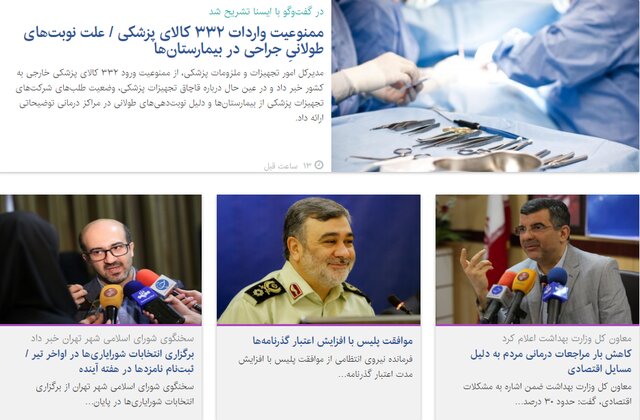
Task: Tap the headline on council elections in late Tir
Action: click(110, 361)
